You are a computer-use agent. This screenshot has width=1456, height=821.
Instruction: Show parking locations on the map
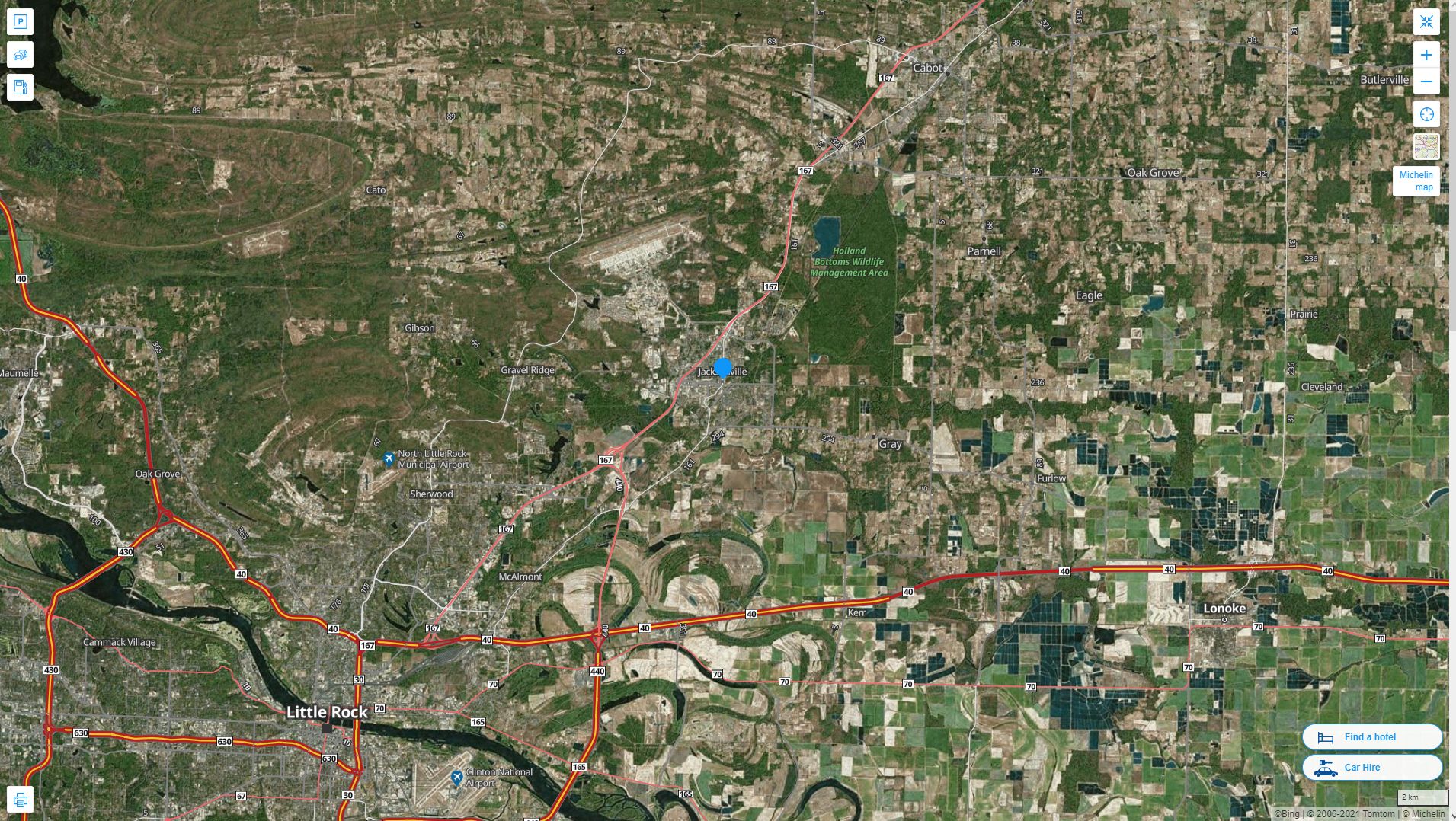pyautogui.click(x=21, y=21)
